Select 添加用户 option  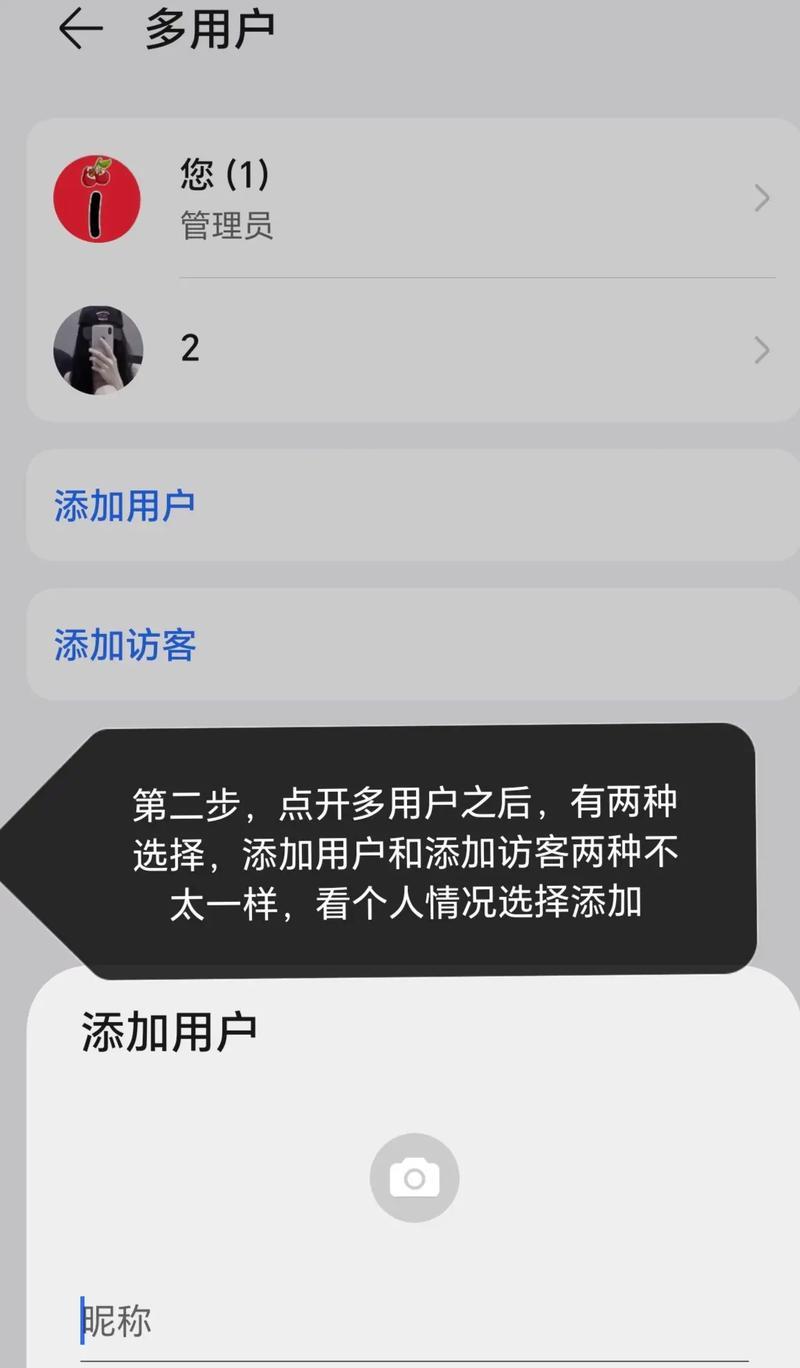click(125, 505)
